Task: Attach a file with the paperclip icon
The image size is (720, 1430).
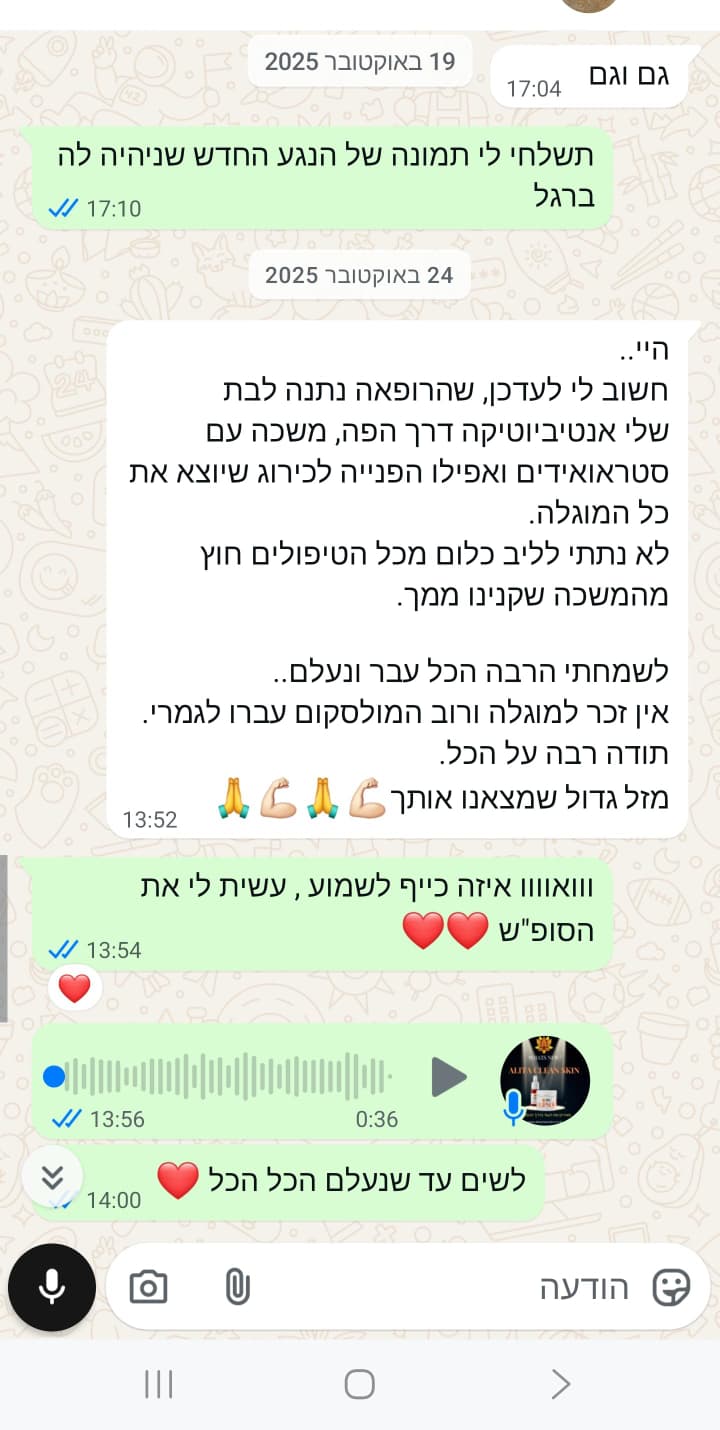Action: [x=237, y=1287]
